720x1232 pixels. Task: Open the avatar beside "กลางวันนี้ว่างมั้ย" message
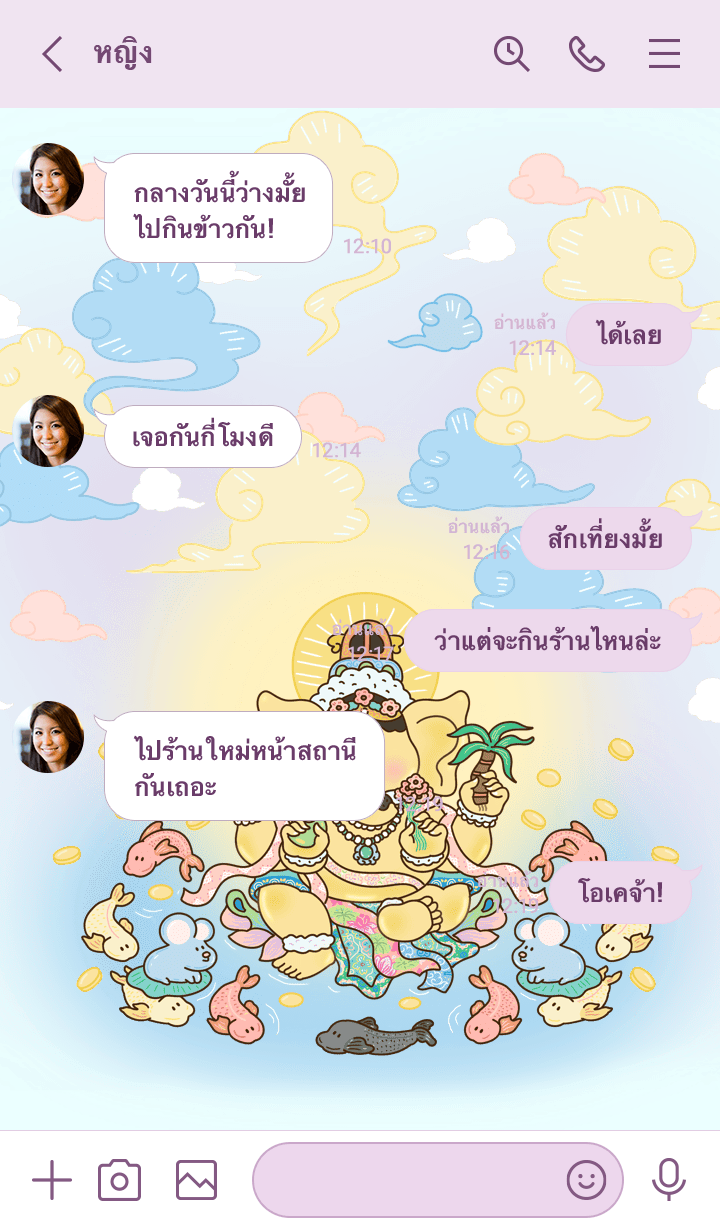(48, 180)
